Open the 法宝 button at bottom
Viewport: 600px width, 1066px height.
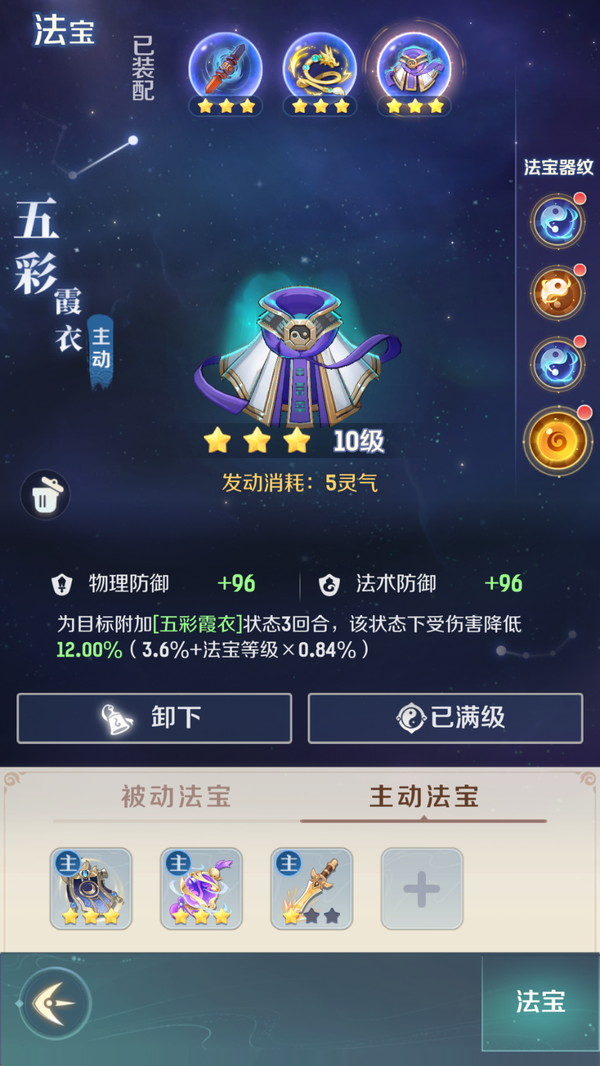click(x=541, y=1002)
